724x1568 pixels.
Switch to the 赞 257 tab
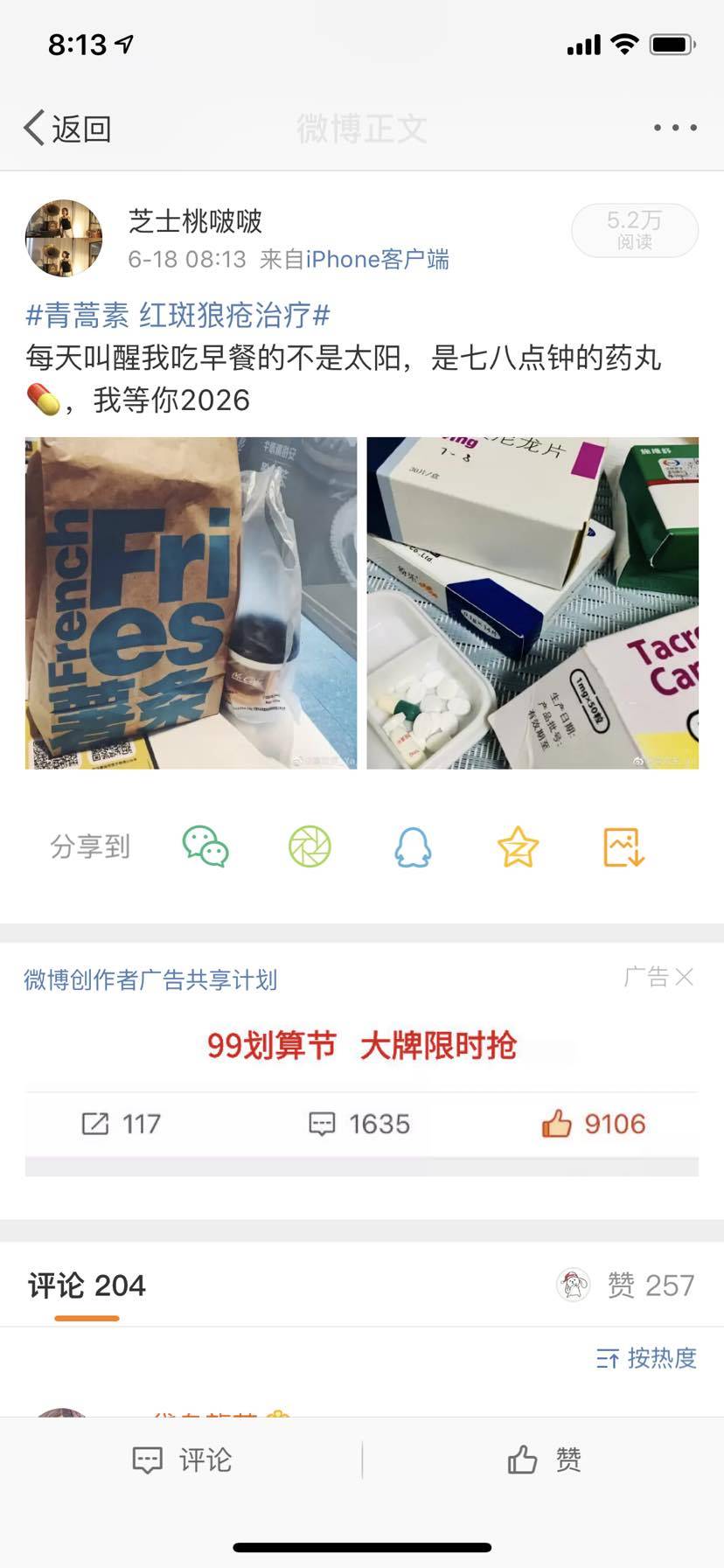[649, 1285]
